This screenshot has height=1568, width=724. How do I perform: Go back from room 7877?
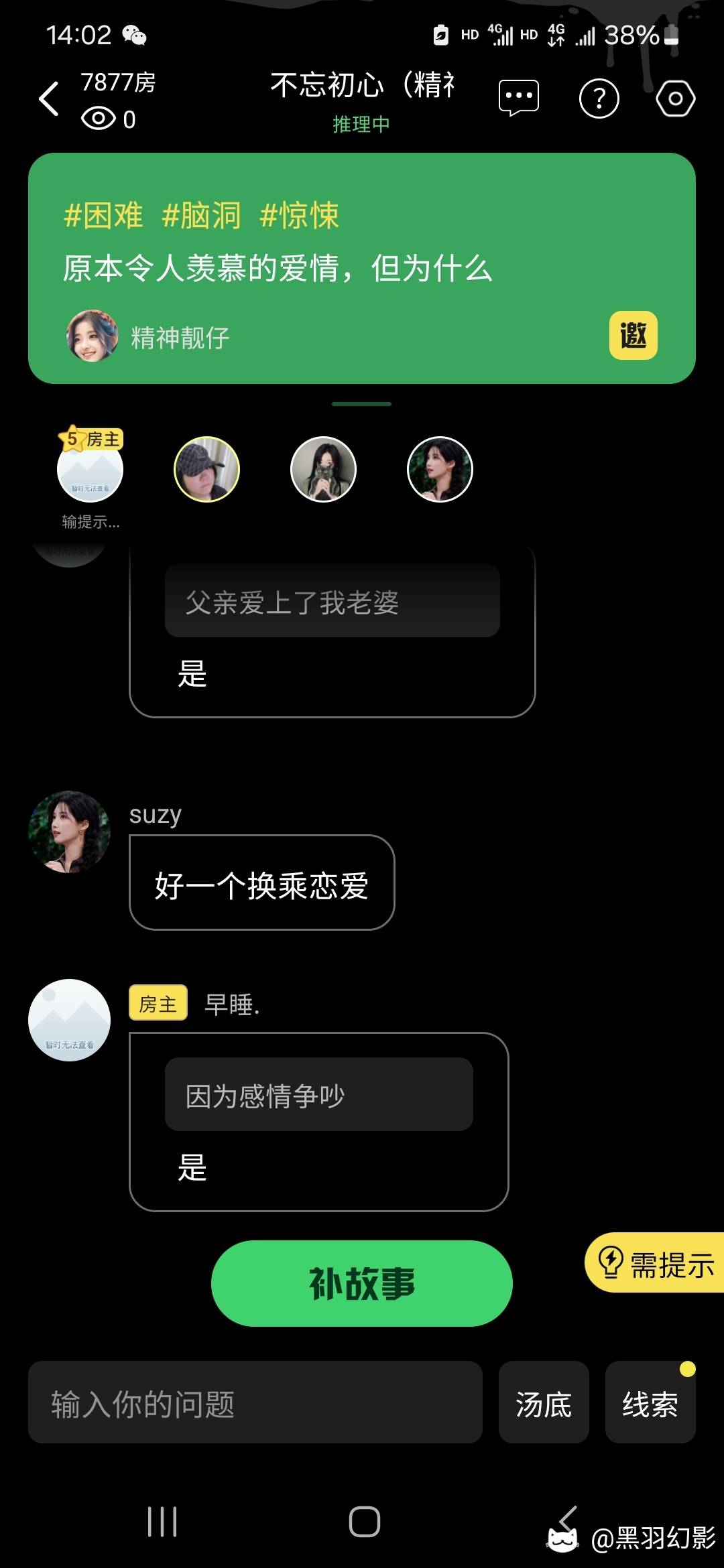49,99
